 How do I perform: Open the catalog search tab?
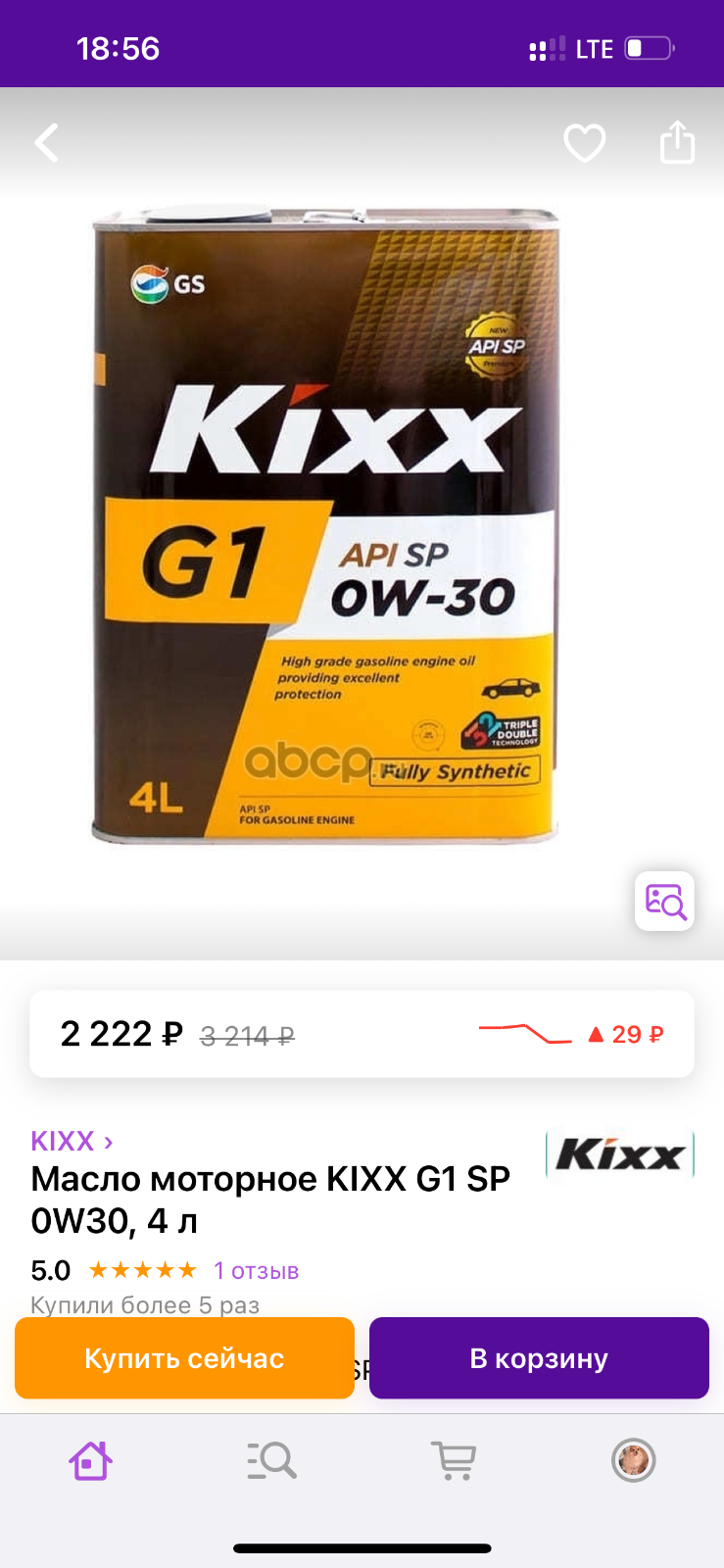(271, 1460)
